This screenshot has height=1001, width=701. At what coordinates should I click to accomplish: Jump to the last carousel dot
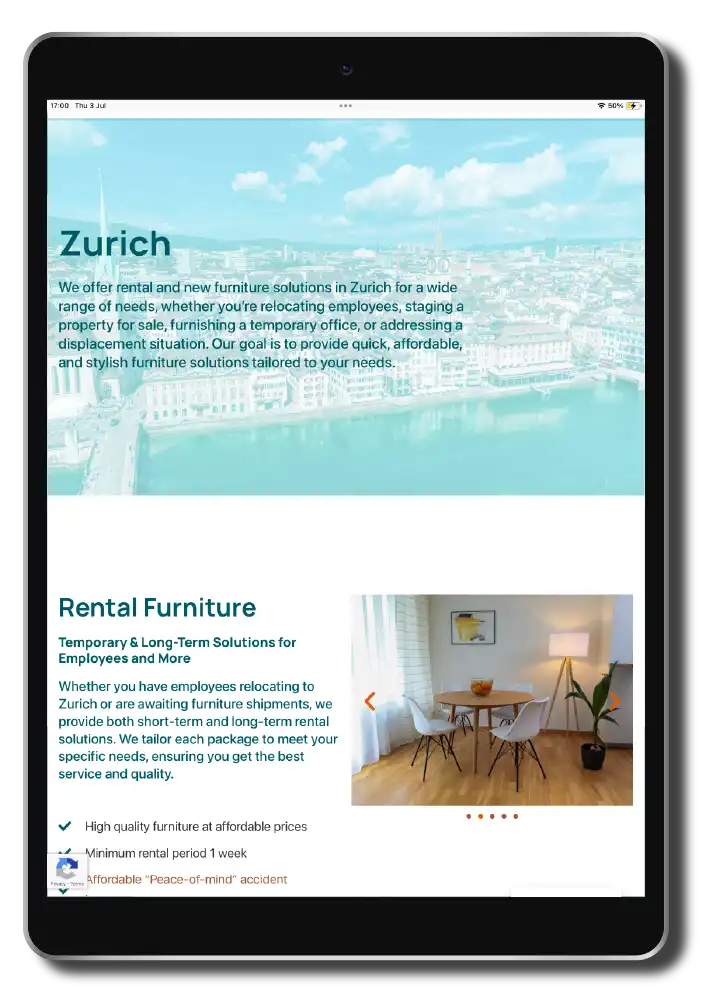[x=516, y=817]
